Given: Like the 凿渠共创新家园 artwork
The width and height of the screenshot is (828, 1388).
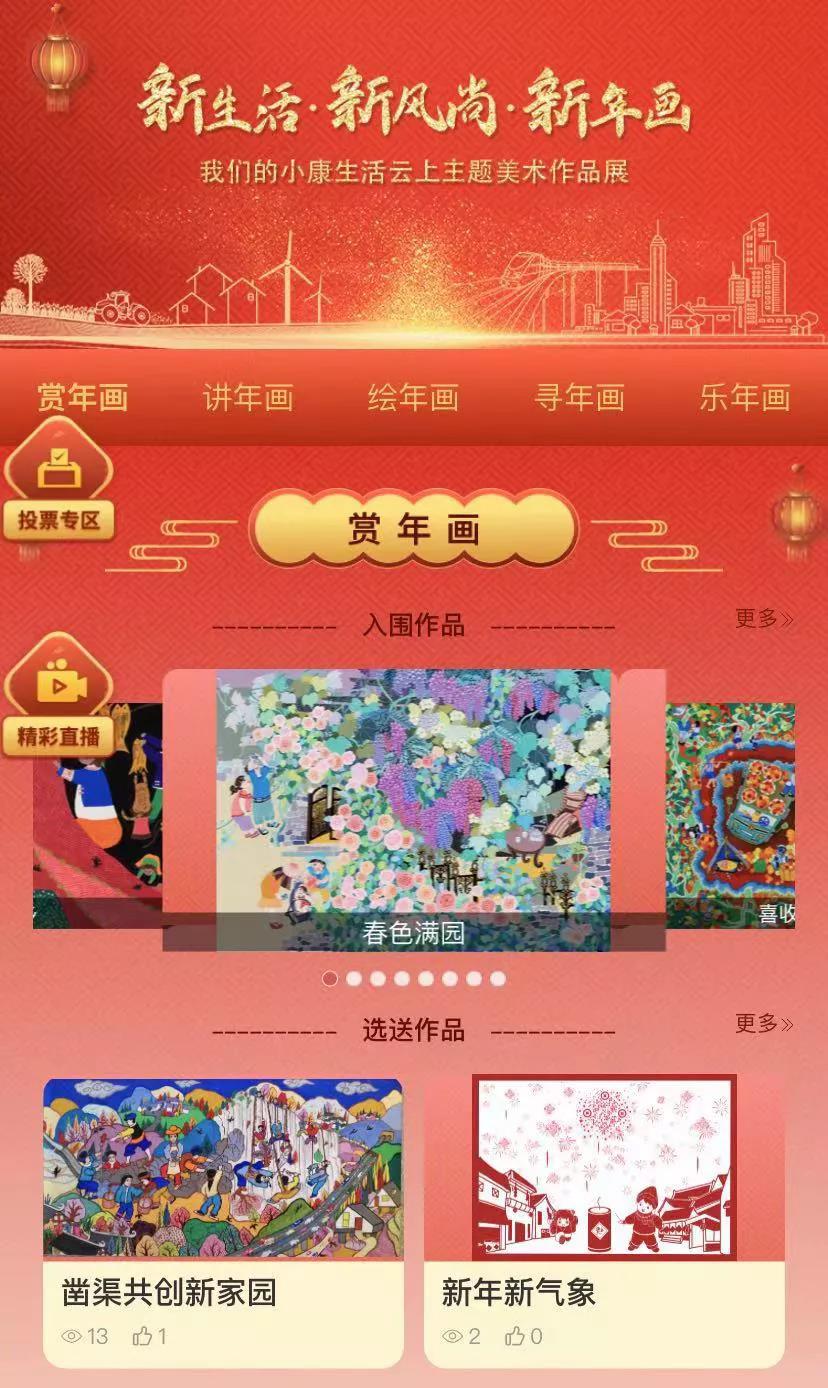Looking at the screenshot, I should coord(144,1336).
